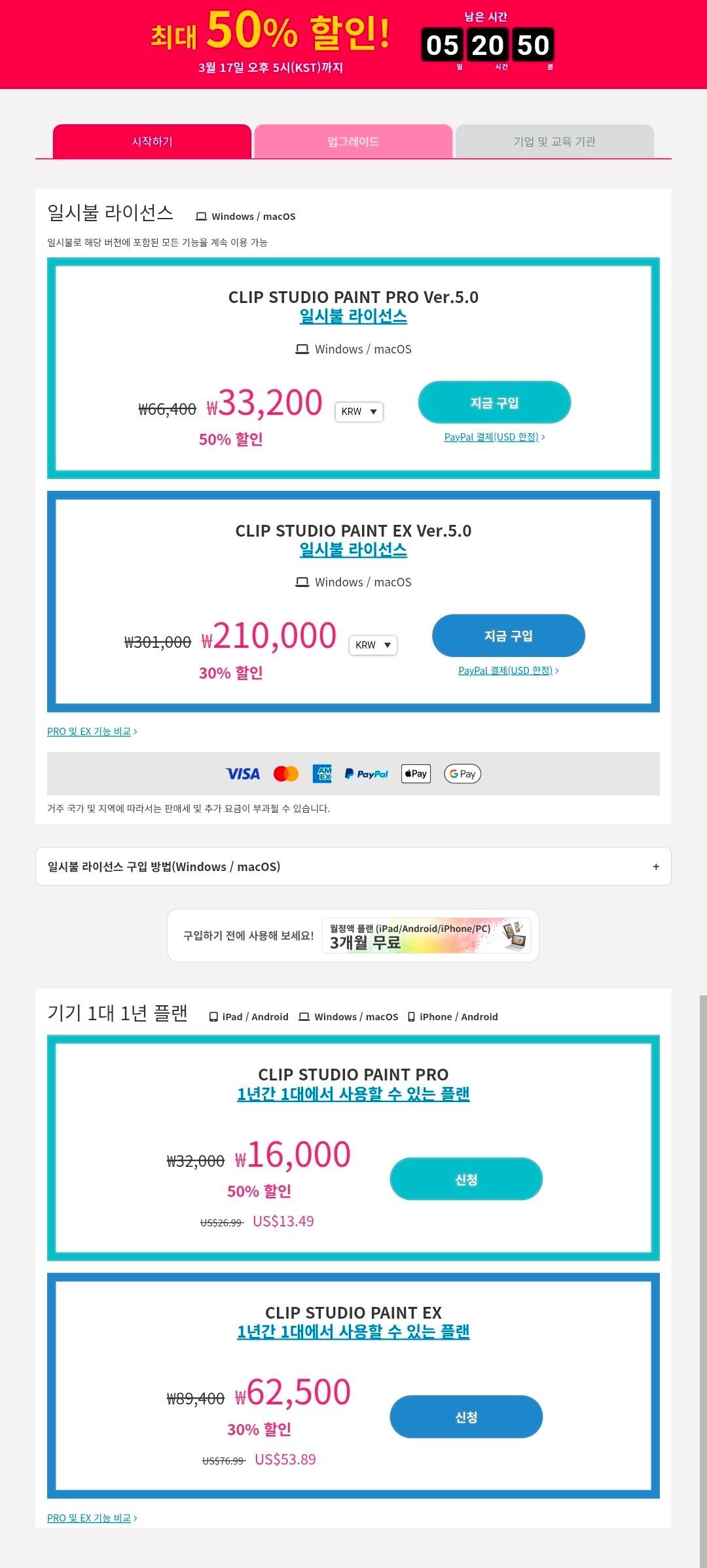
Task: Change currency for EX Ver.5.0
Action: tap(373, 645)
